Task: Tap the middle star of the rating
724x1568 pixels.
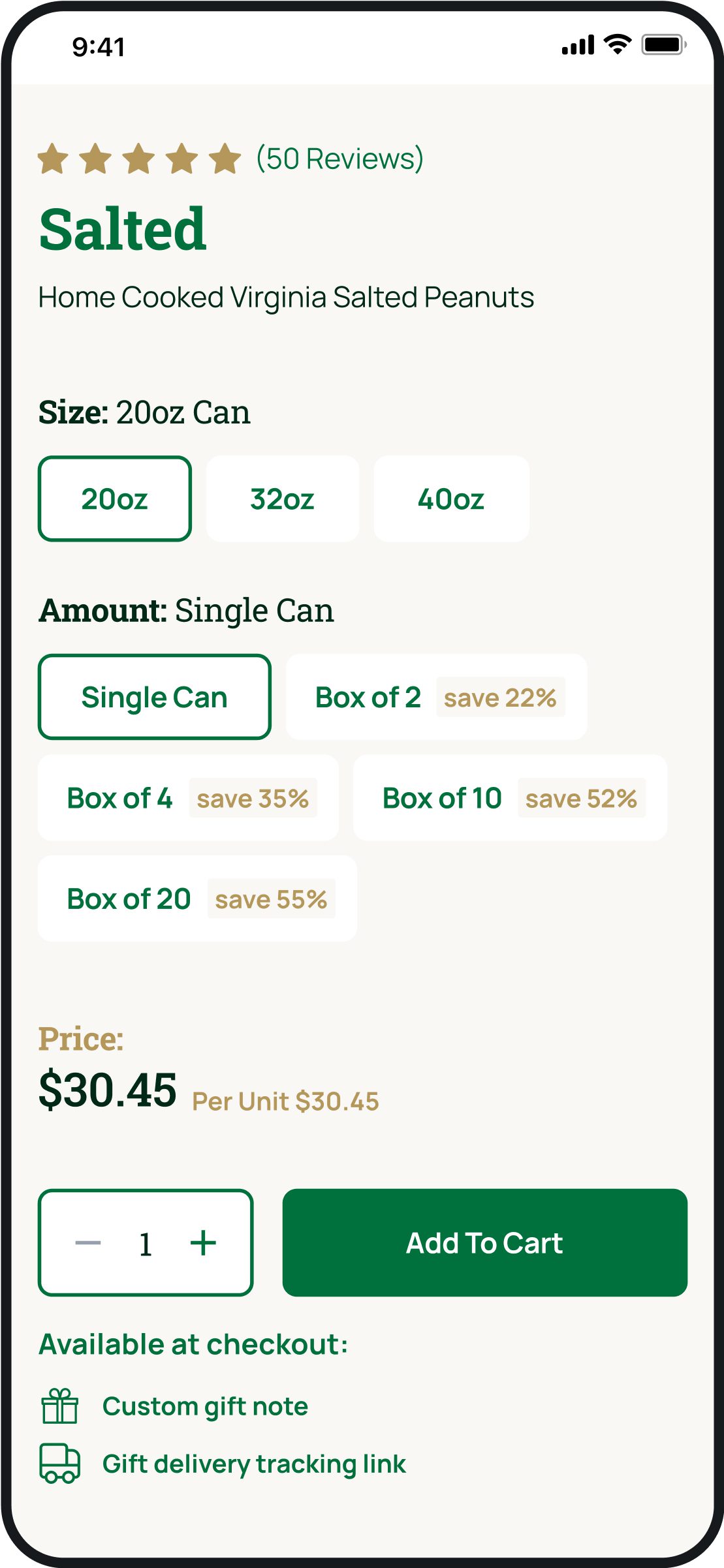Action: (x=139, y=157)
